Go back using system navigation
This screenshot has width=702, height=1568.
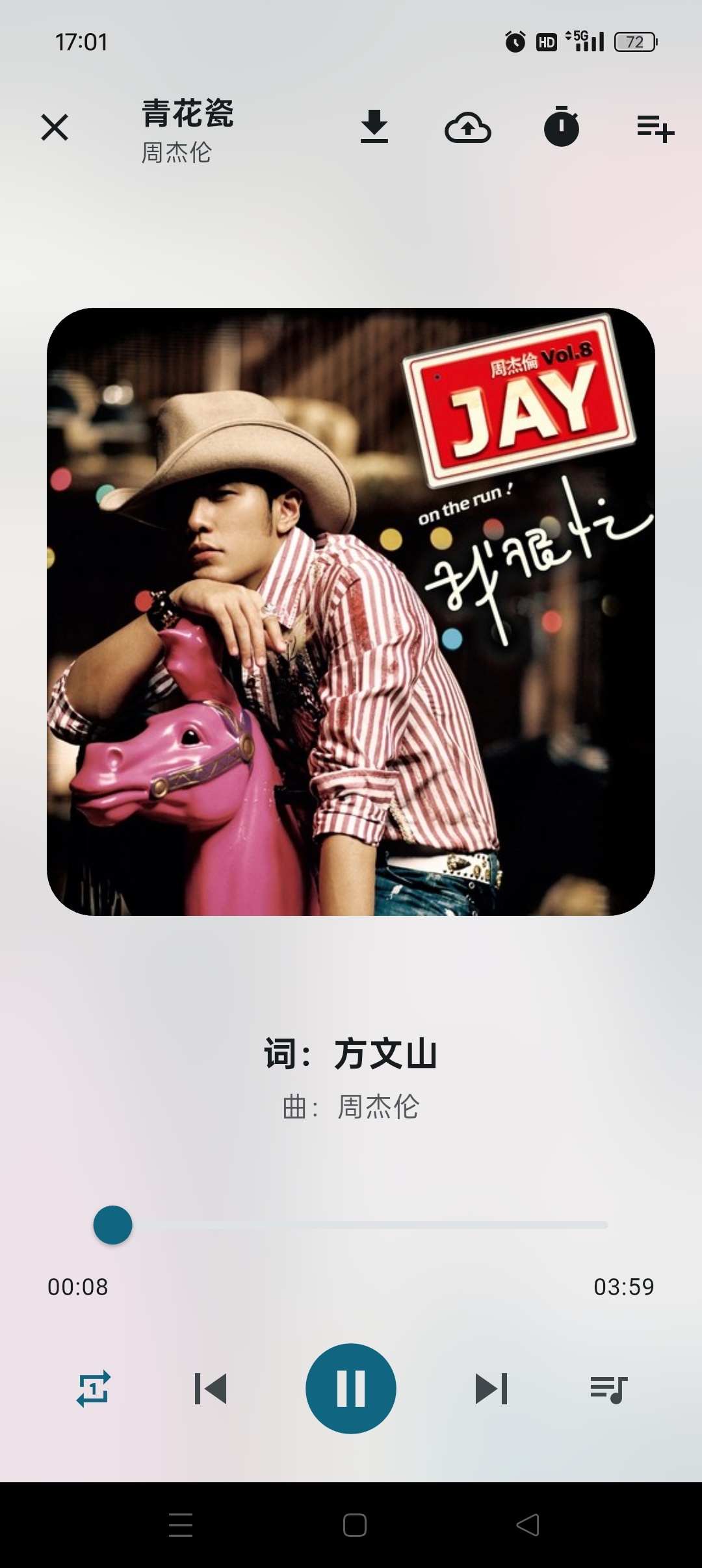[527, 1525]
